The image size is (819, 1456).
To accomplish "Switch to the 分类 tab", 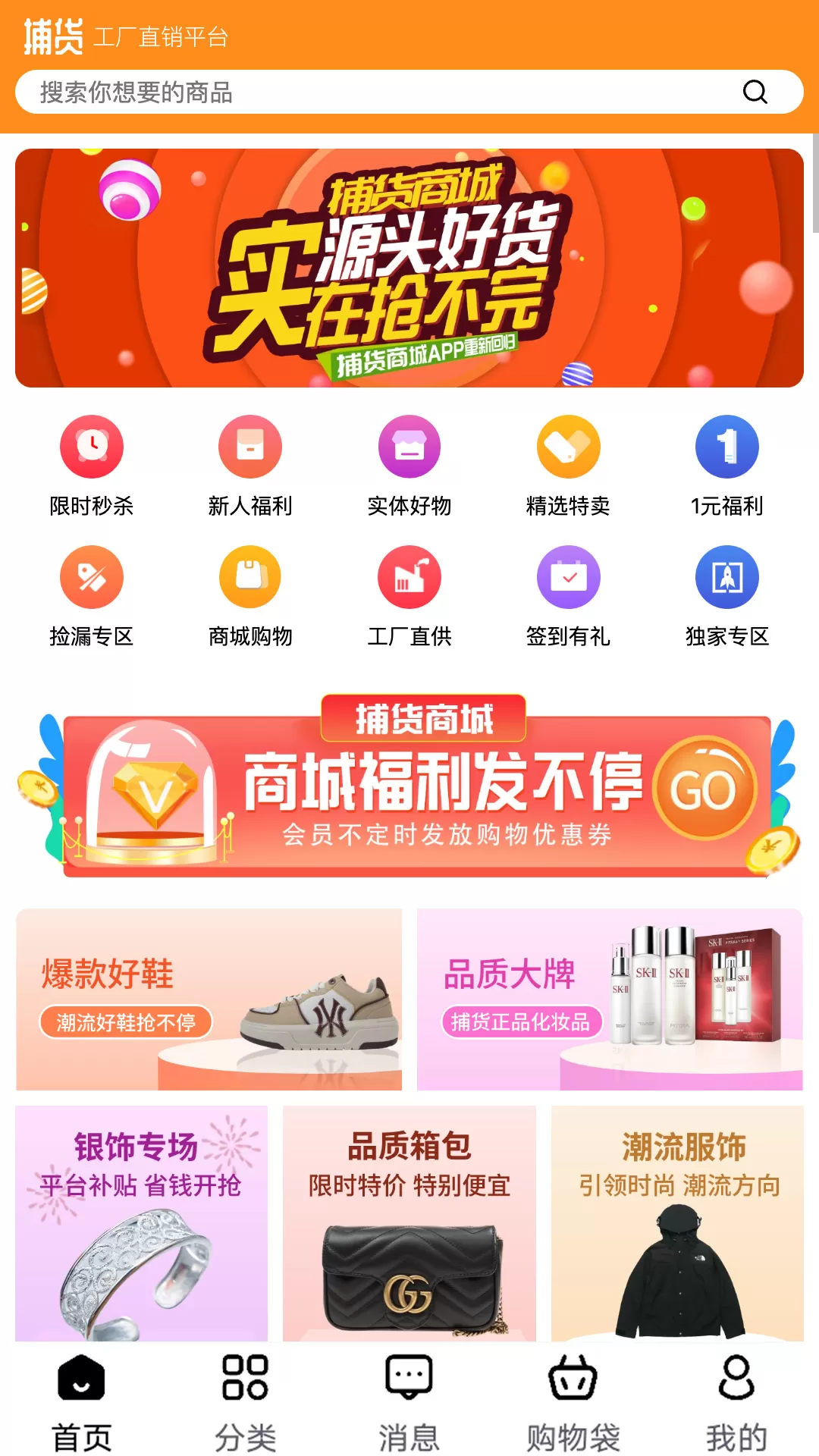I will coord(245,1402).
